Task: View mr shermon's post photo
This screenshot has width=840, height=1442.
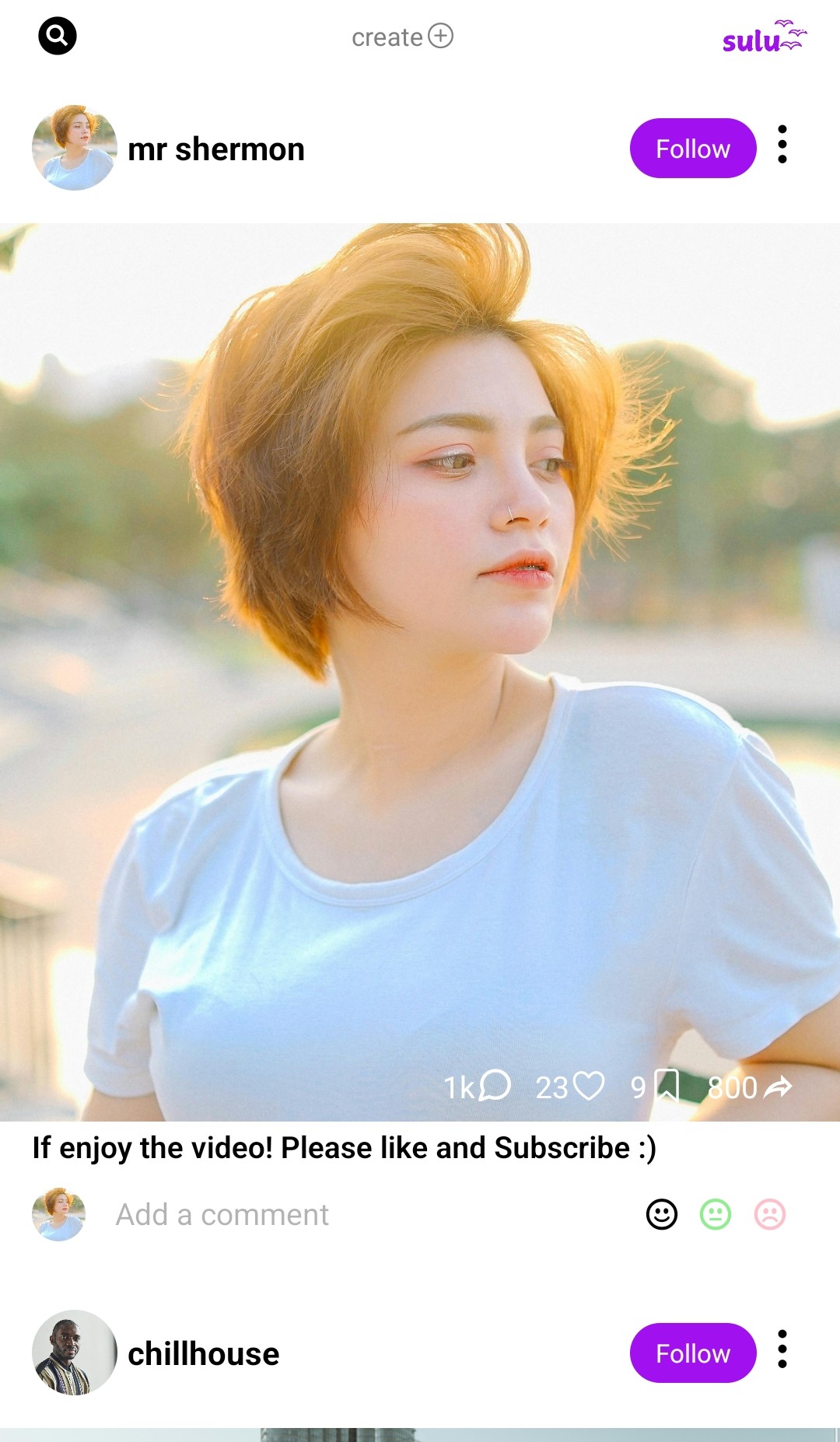Action: tap(420, 672)
